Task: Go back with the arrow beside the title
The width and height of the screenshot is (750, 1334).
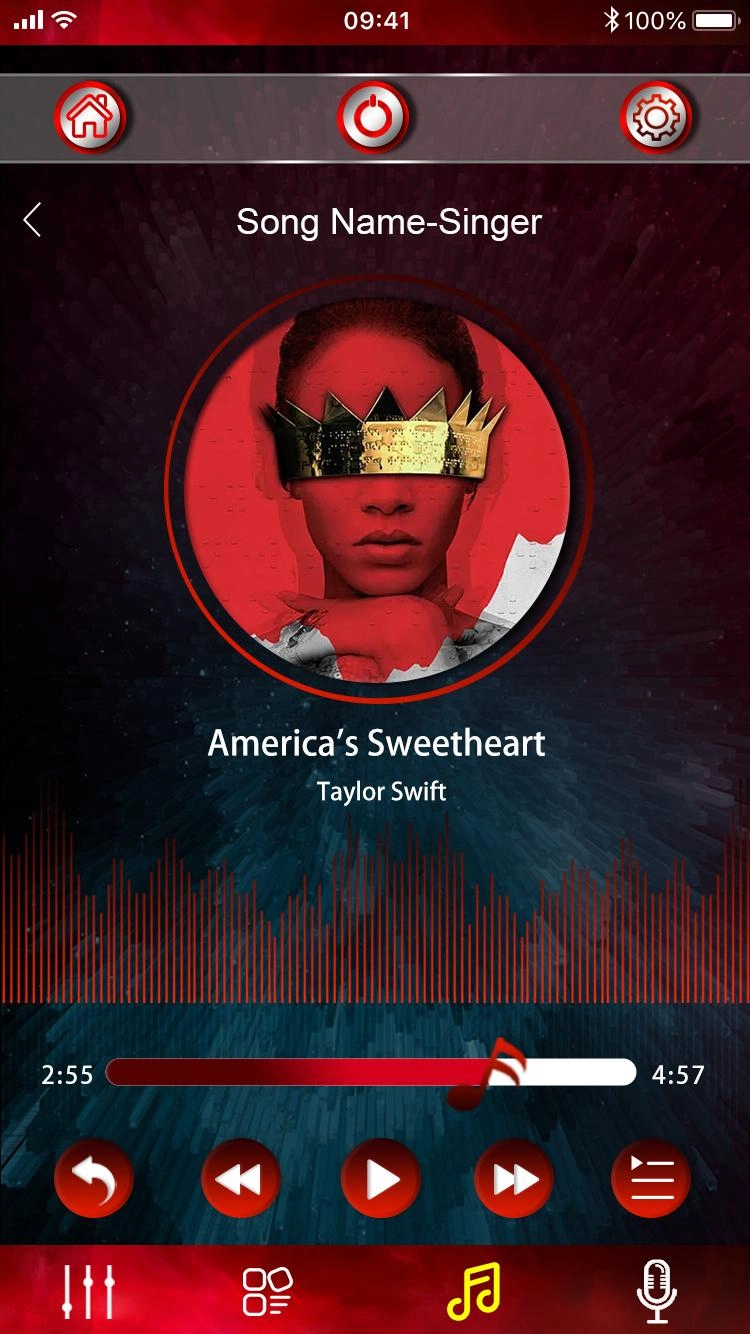Action: (x=33, y=220)
